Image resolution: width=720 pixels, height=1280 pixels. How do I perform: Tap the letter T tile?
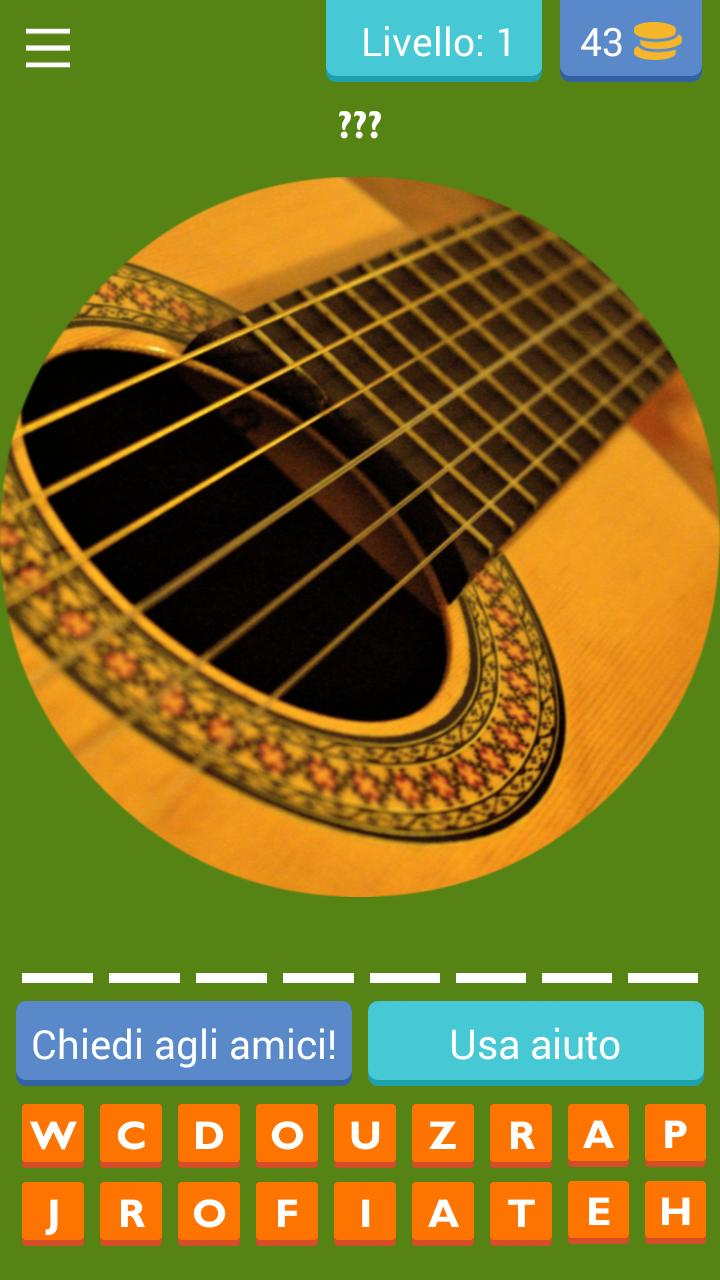click(x=520, y=1213)
